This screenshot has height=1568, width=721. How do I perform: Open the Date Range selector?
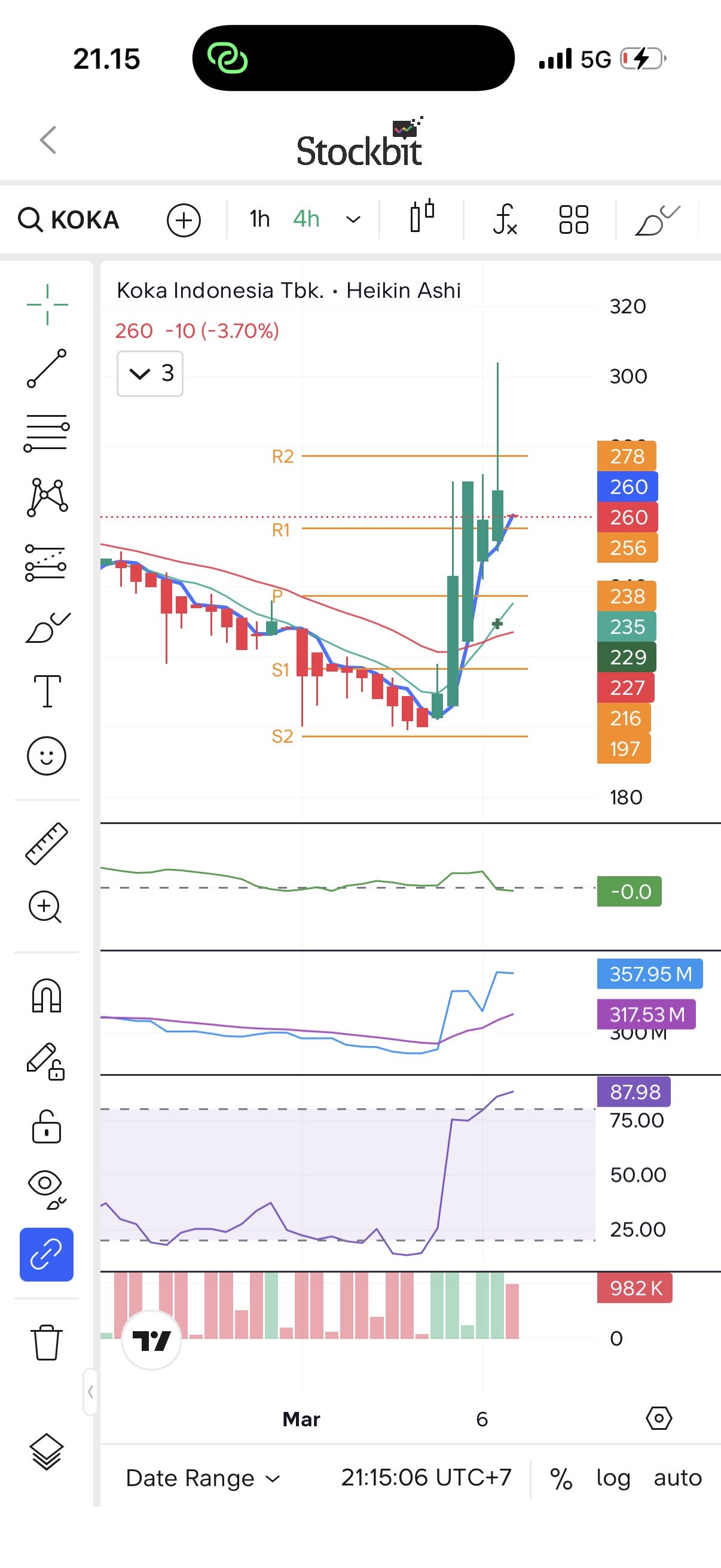pos(202,1478)
